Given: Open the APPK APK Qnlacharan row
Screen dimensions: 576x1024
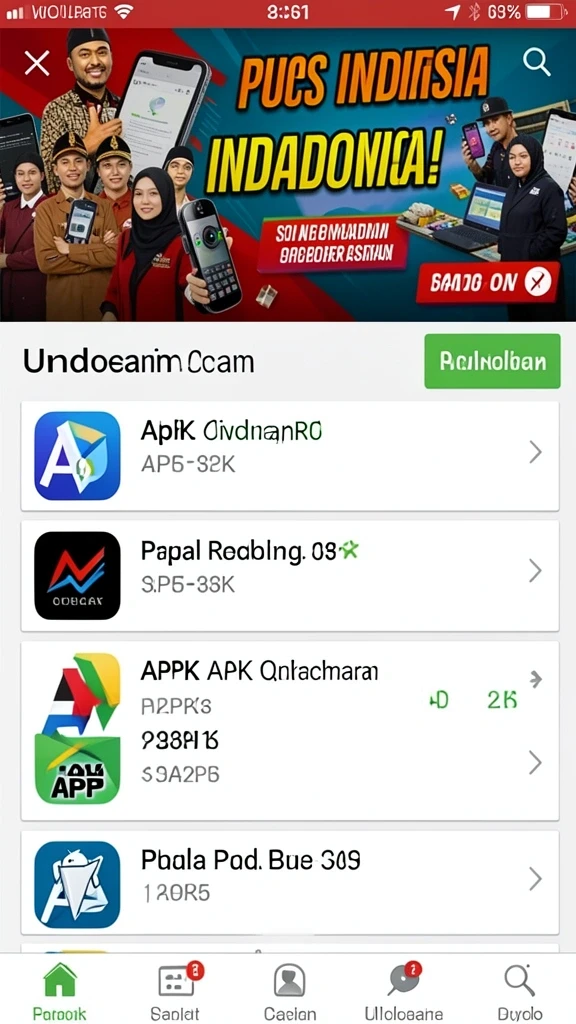Looking at the screenshot, I should tap(290, 730).
